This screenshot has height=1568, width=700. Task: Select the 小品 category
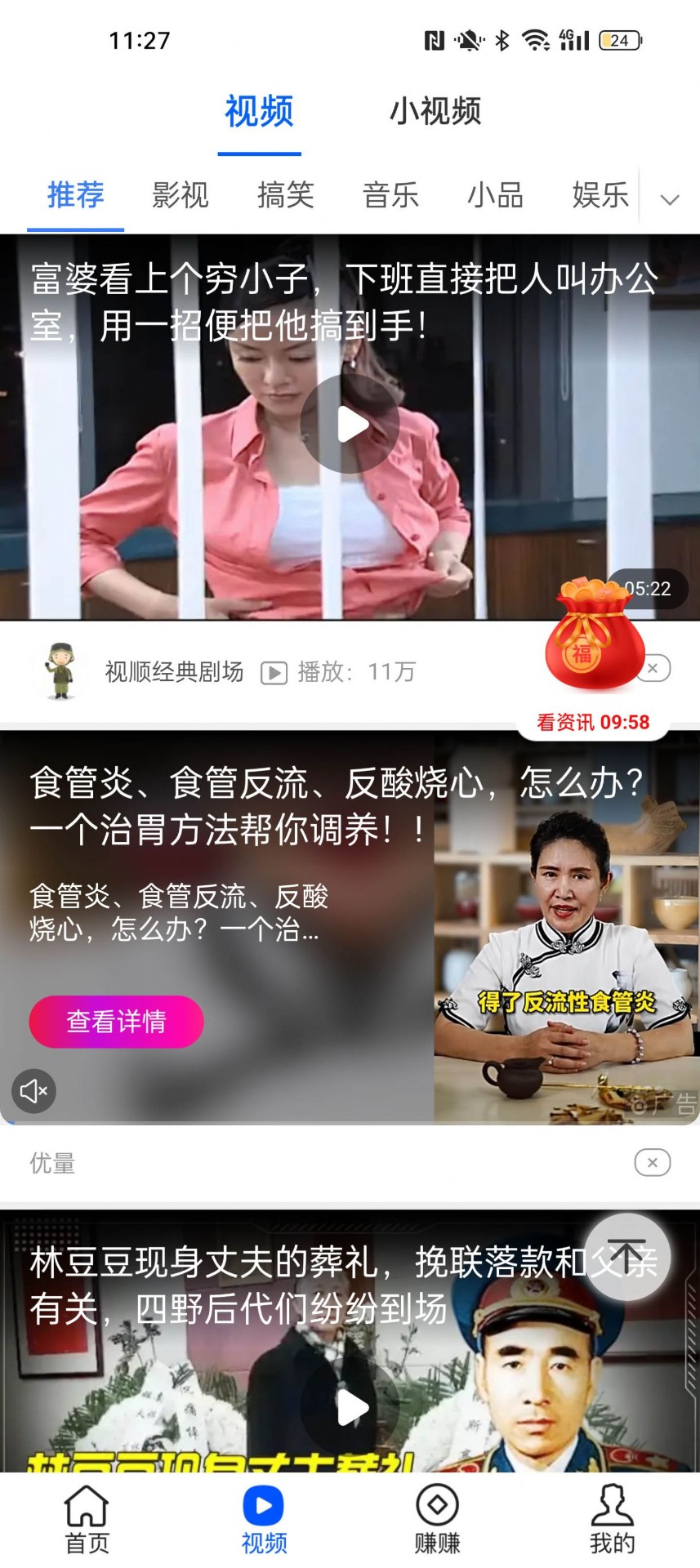(x=495, y=196)
